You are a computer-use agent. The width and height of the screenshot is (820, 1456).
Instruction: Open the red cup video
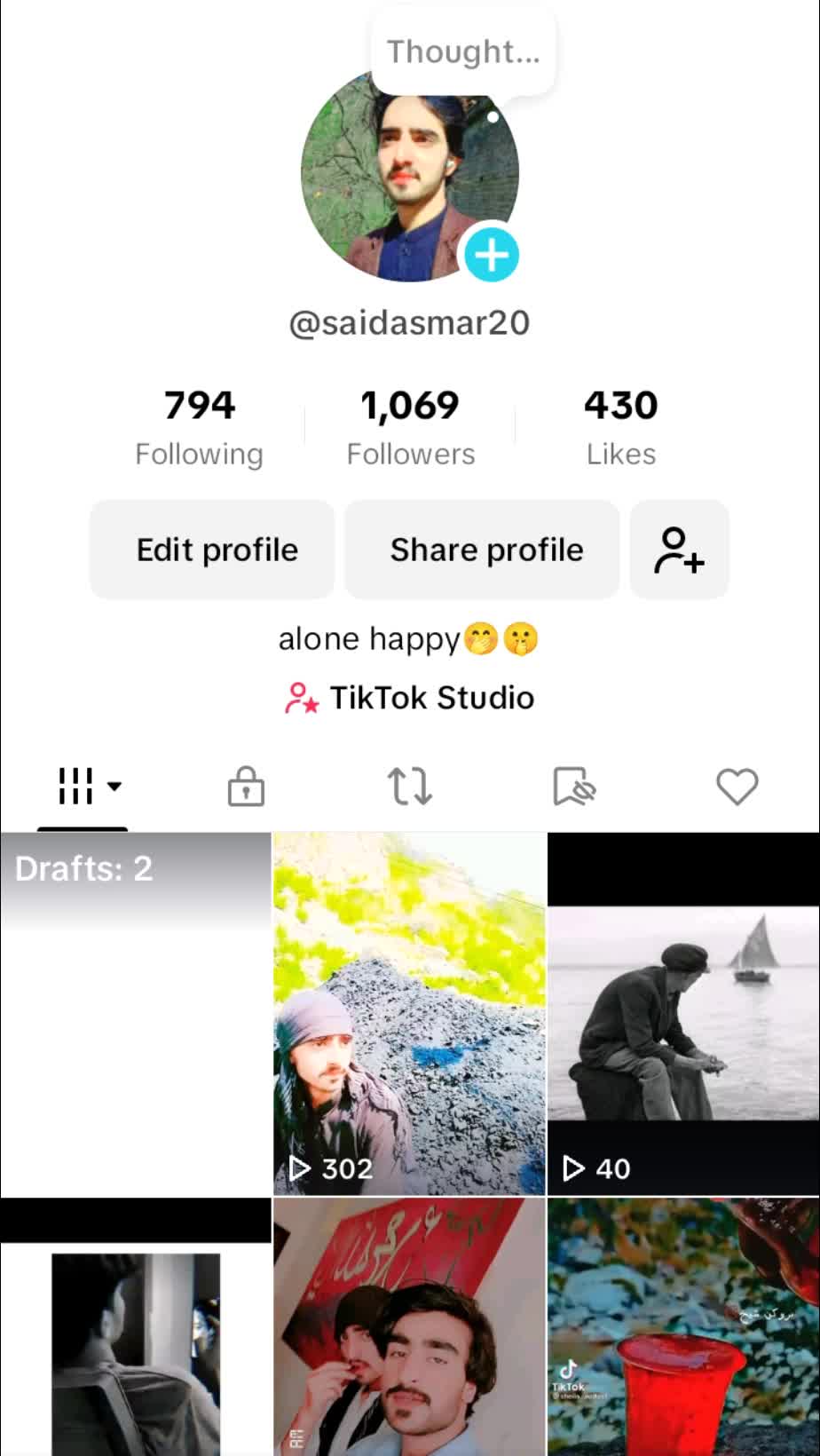click(x=683, y=1327)
